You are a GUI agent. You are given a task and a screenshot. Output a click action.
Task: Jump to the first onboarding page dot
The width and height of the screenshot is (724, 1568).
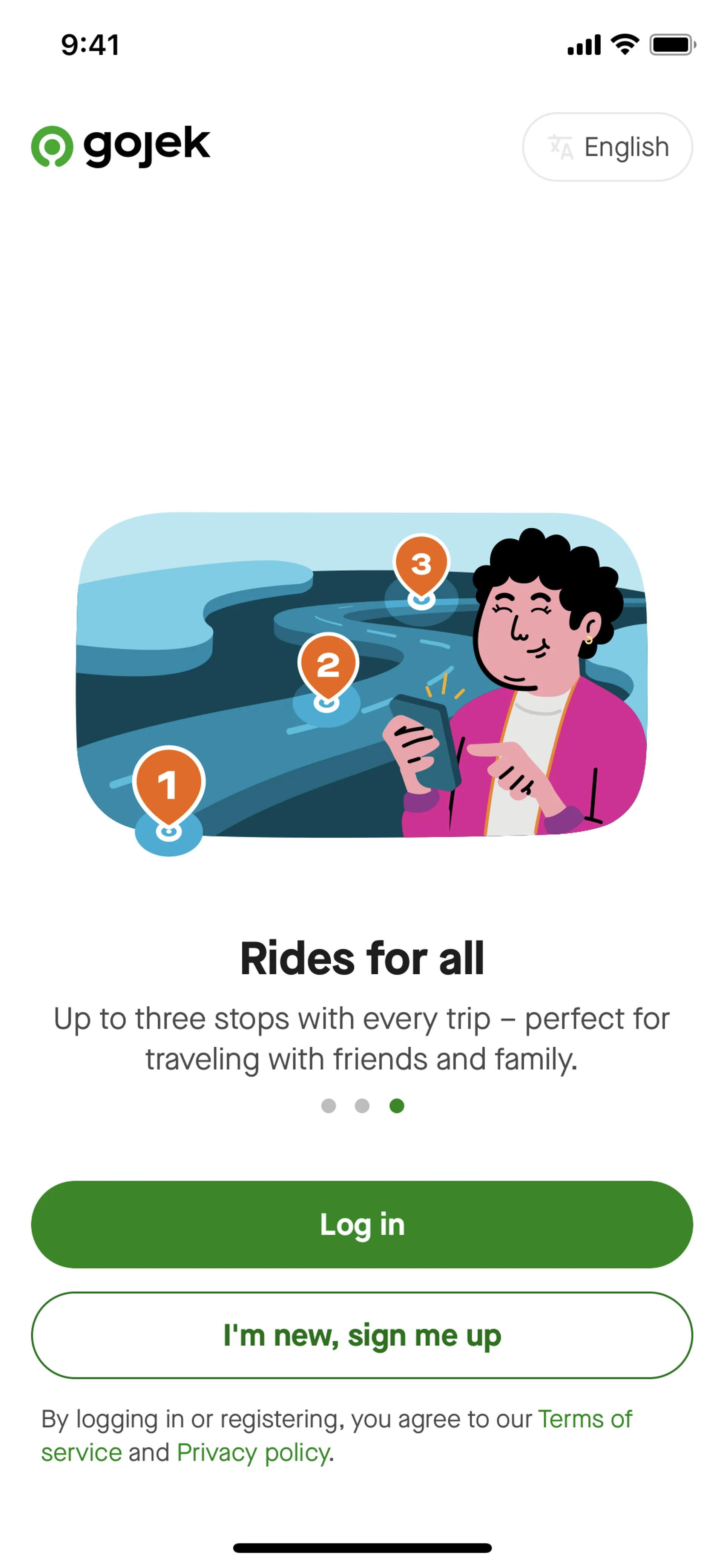[x=328, y=1106]
